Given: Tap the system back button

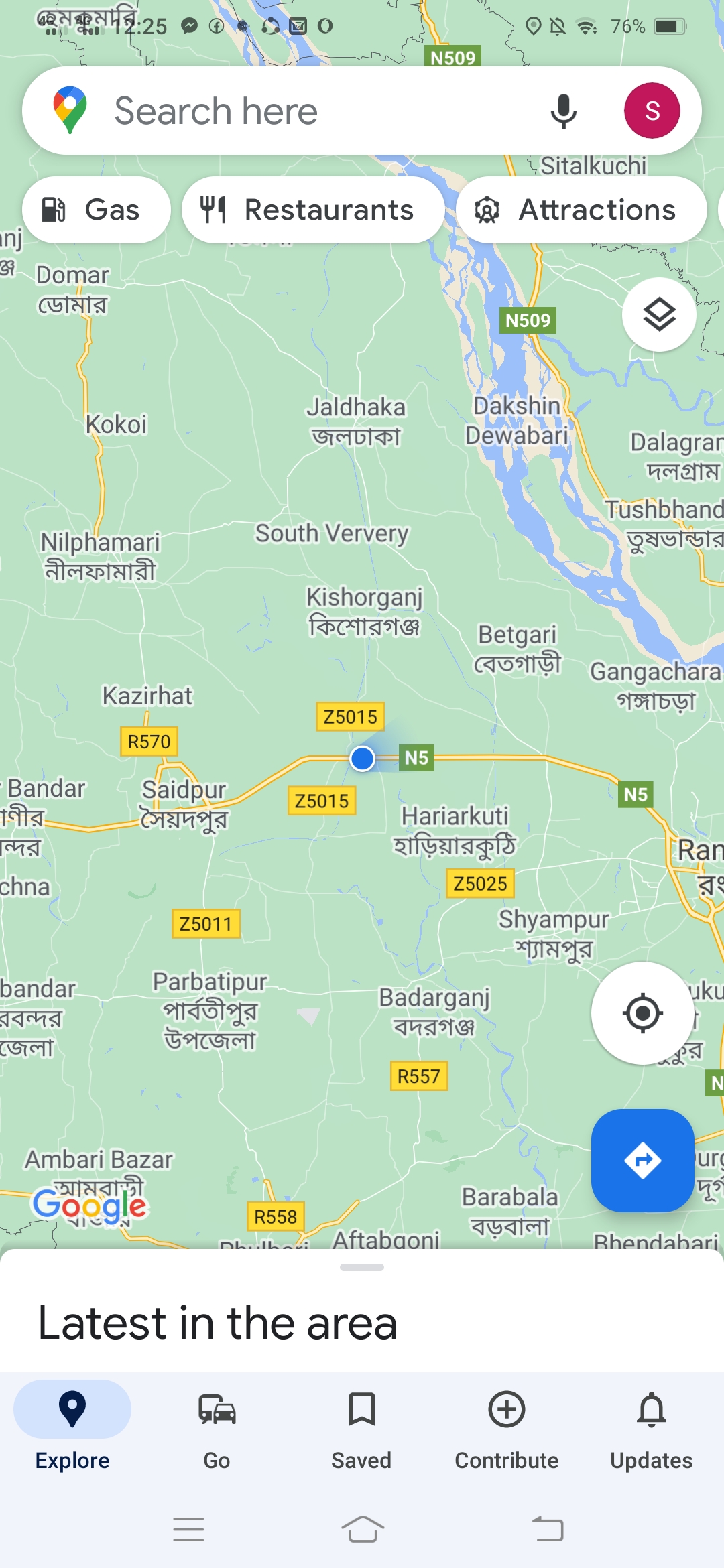Looking at the screenshot, I should coord(548,1530).
